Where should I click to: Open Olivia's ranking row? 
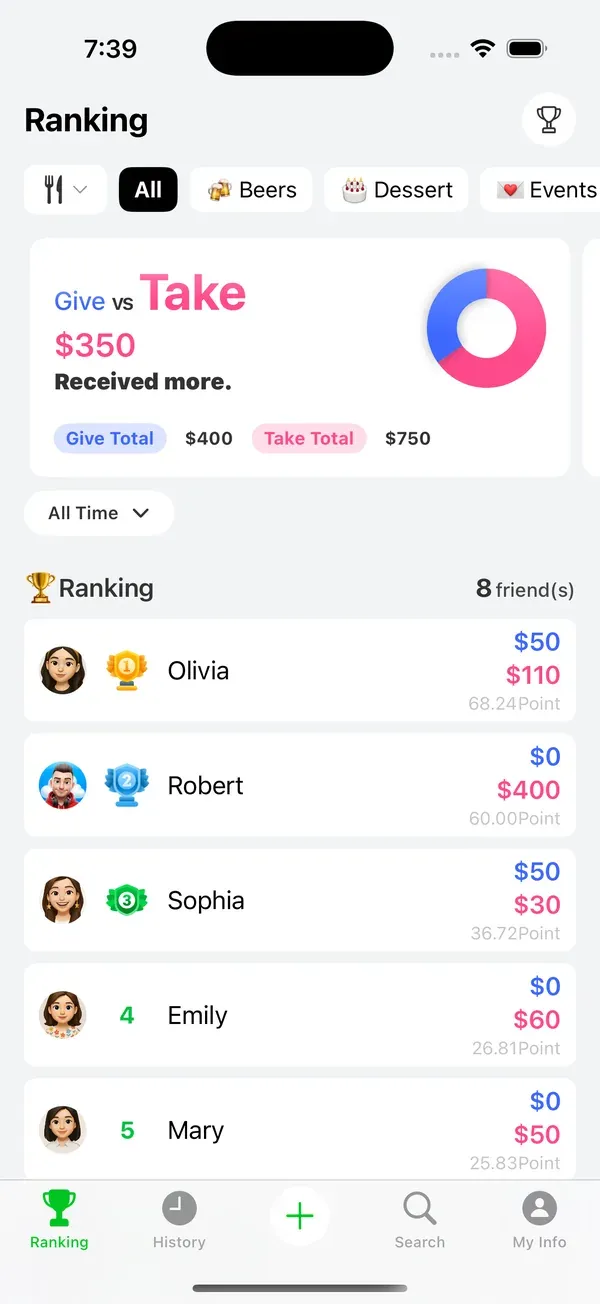coord(300,670)
